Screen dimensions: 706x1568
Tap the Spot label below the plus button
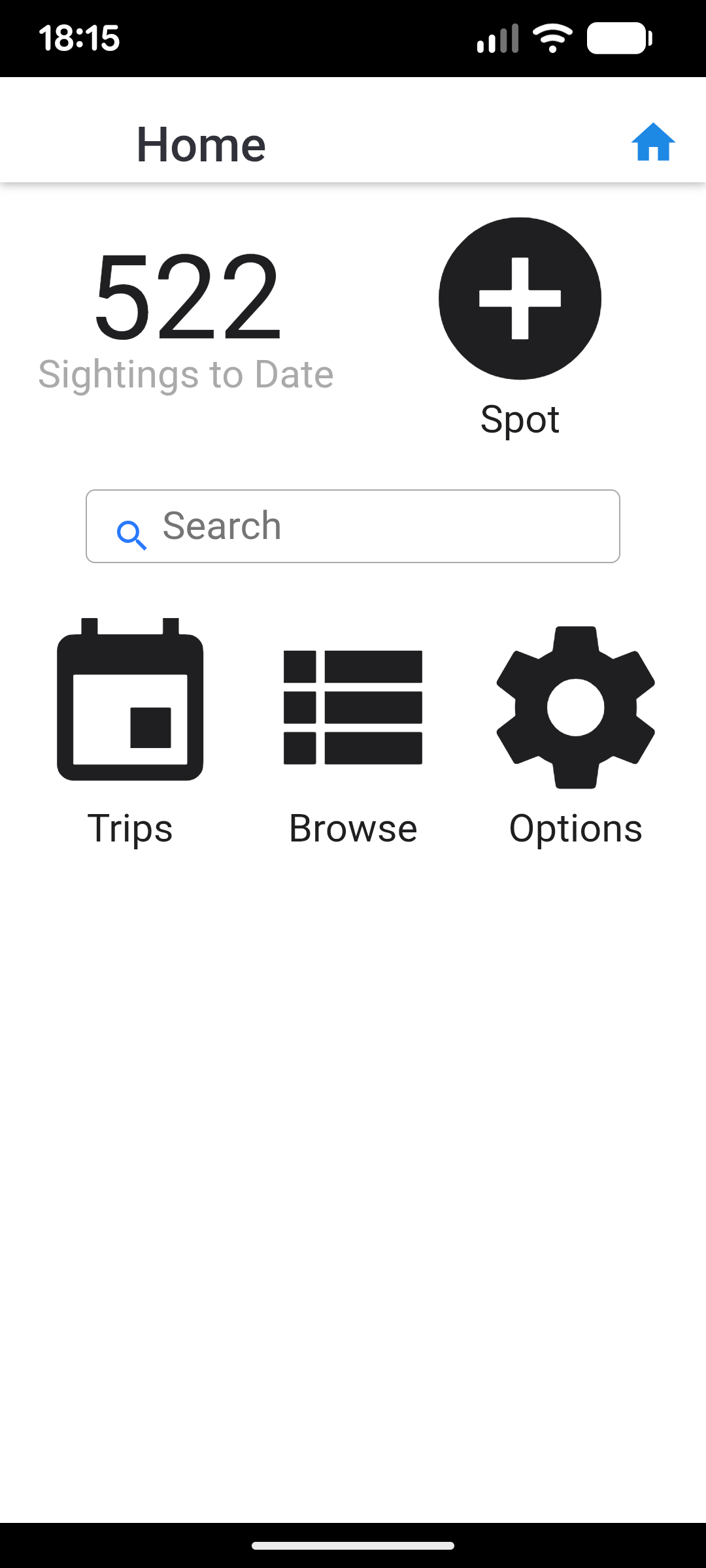520,419
